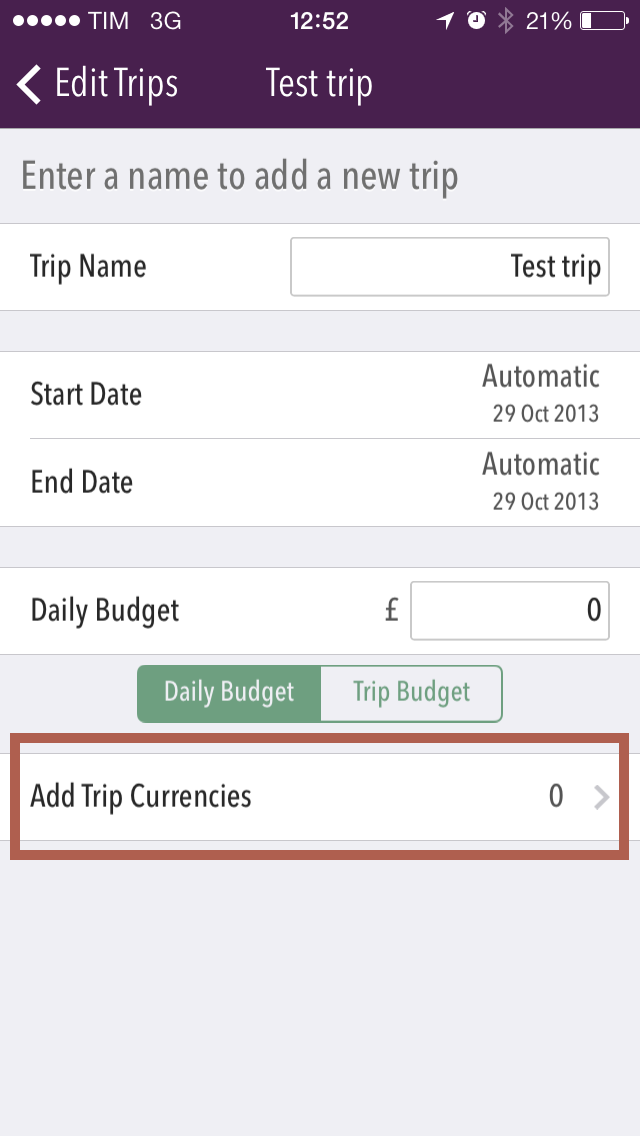Go back to Edit Trips
640x1136 pixels.
click(x=97, y=83)
